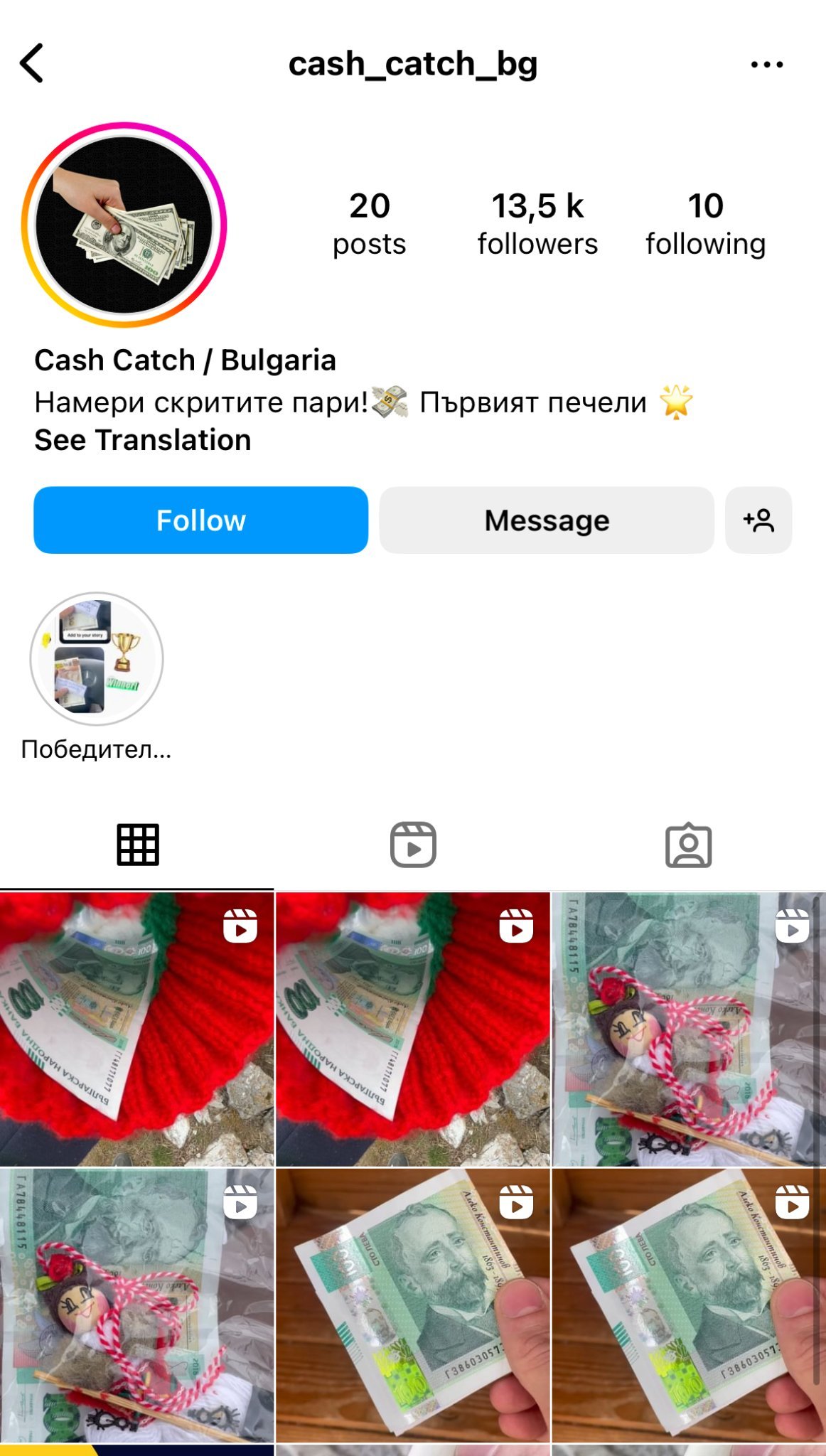The image size is (826, 1456).
Task: Go back with the top-left arrow
Action: click(32, 63)
